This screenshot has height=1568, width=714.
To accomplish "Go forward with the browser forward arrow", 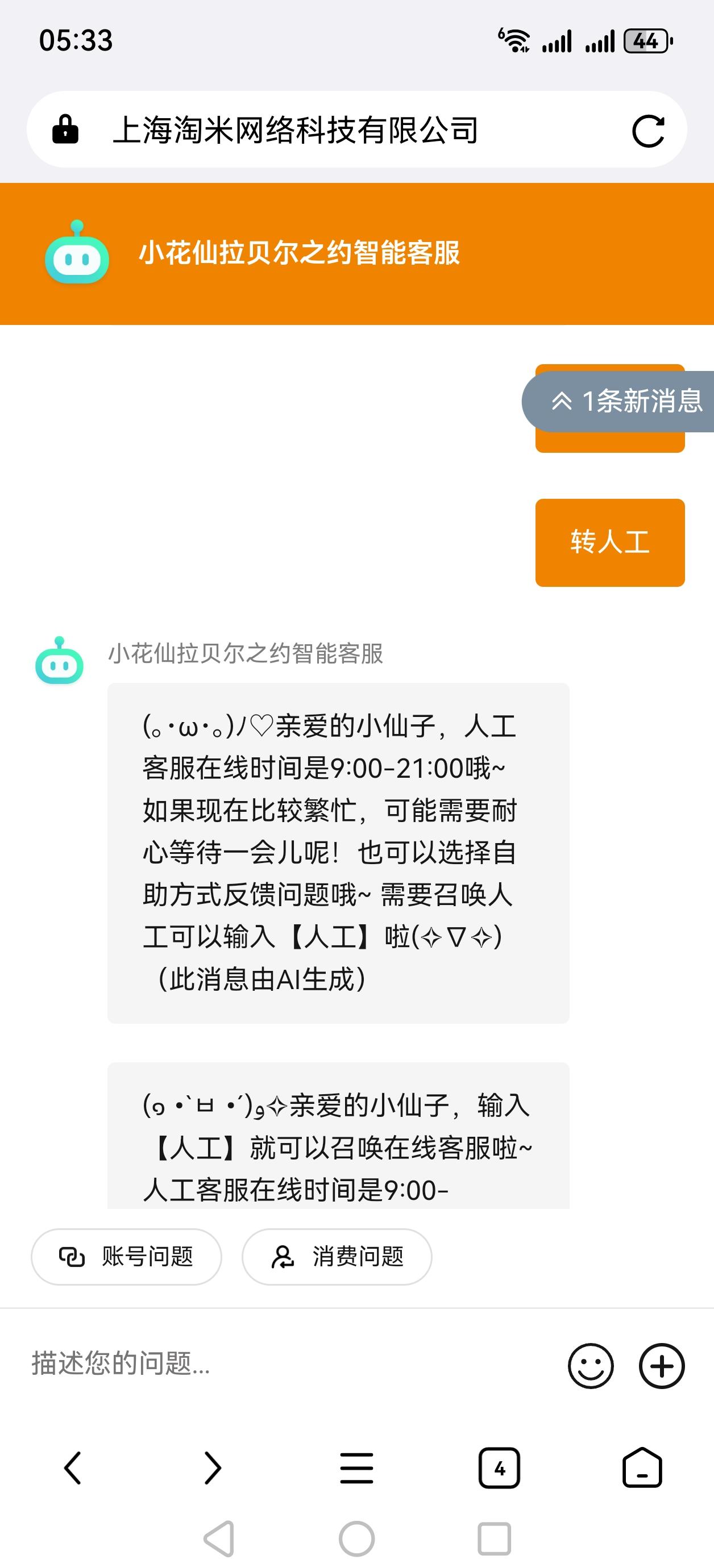I will point(213,1467).
